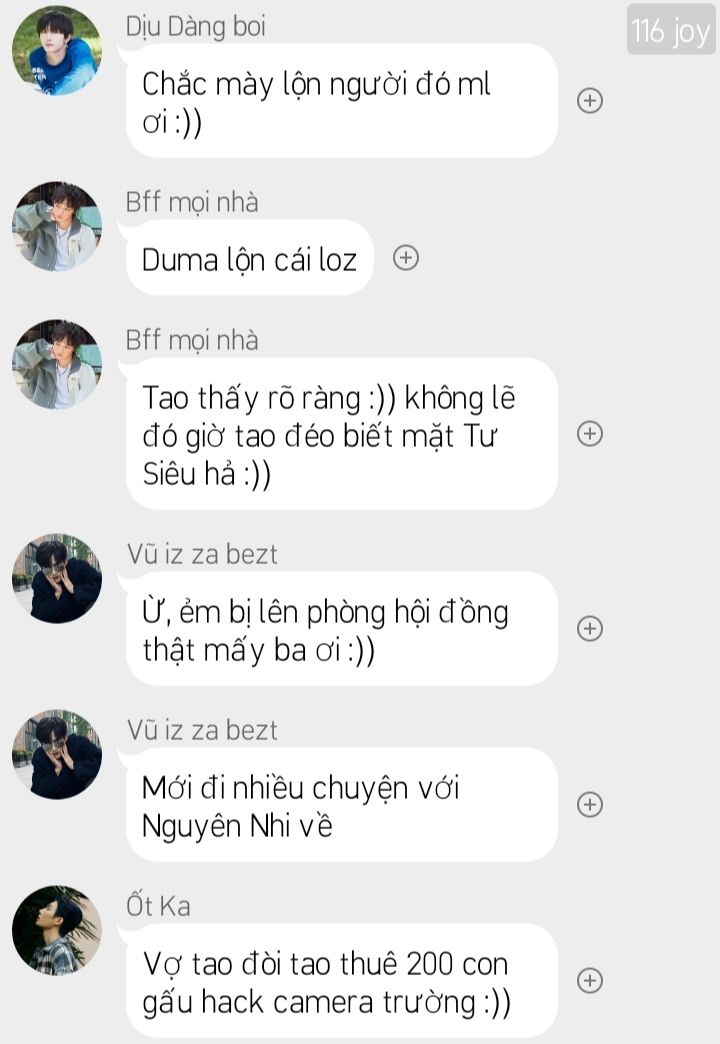Viewport: 720px width, 1044px height.
Task: Add a comment on the "Duma lộn cái loz" message
Action: [x=405, y=258]
